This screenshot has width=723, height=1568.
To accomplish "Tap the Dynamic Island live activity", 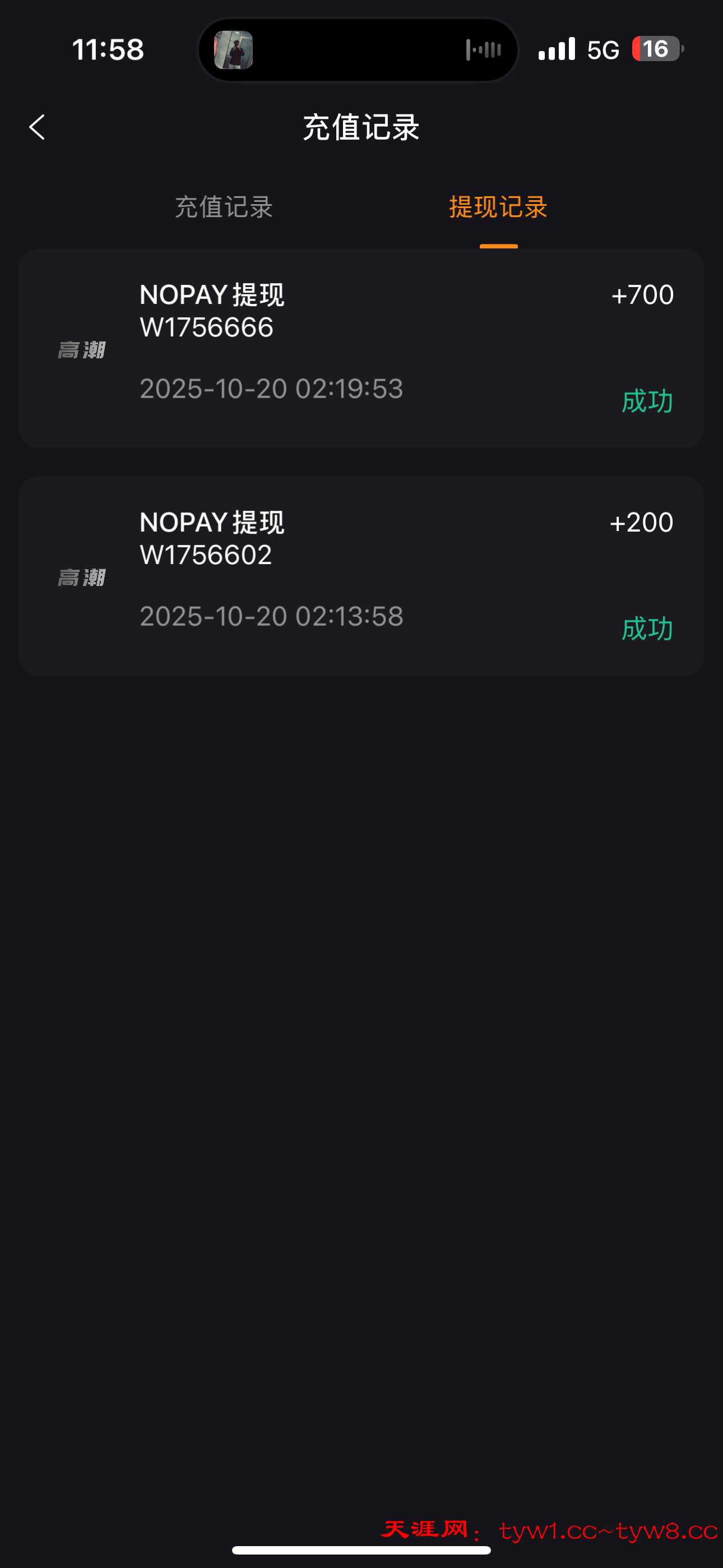I will [358, 50].
